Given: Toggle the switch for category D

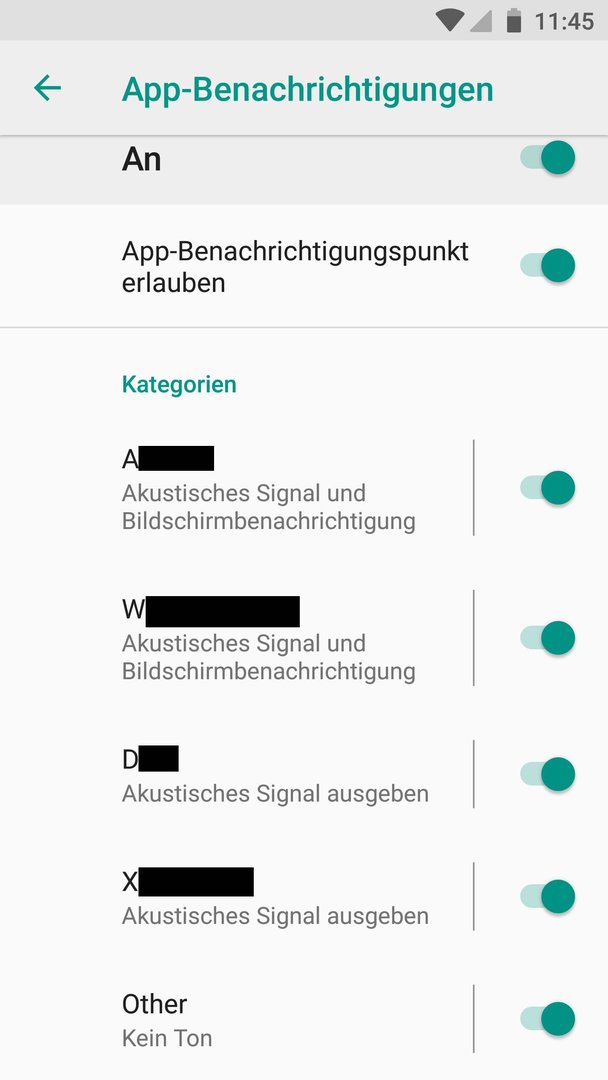Looking at the screenshot, I should point(547,775).
